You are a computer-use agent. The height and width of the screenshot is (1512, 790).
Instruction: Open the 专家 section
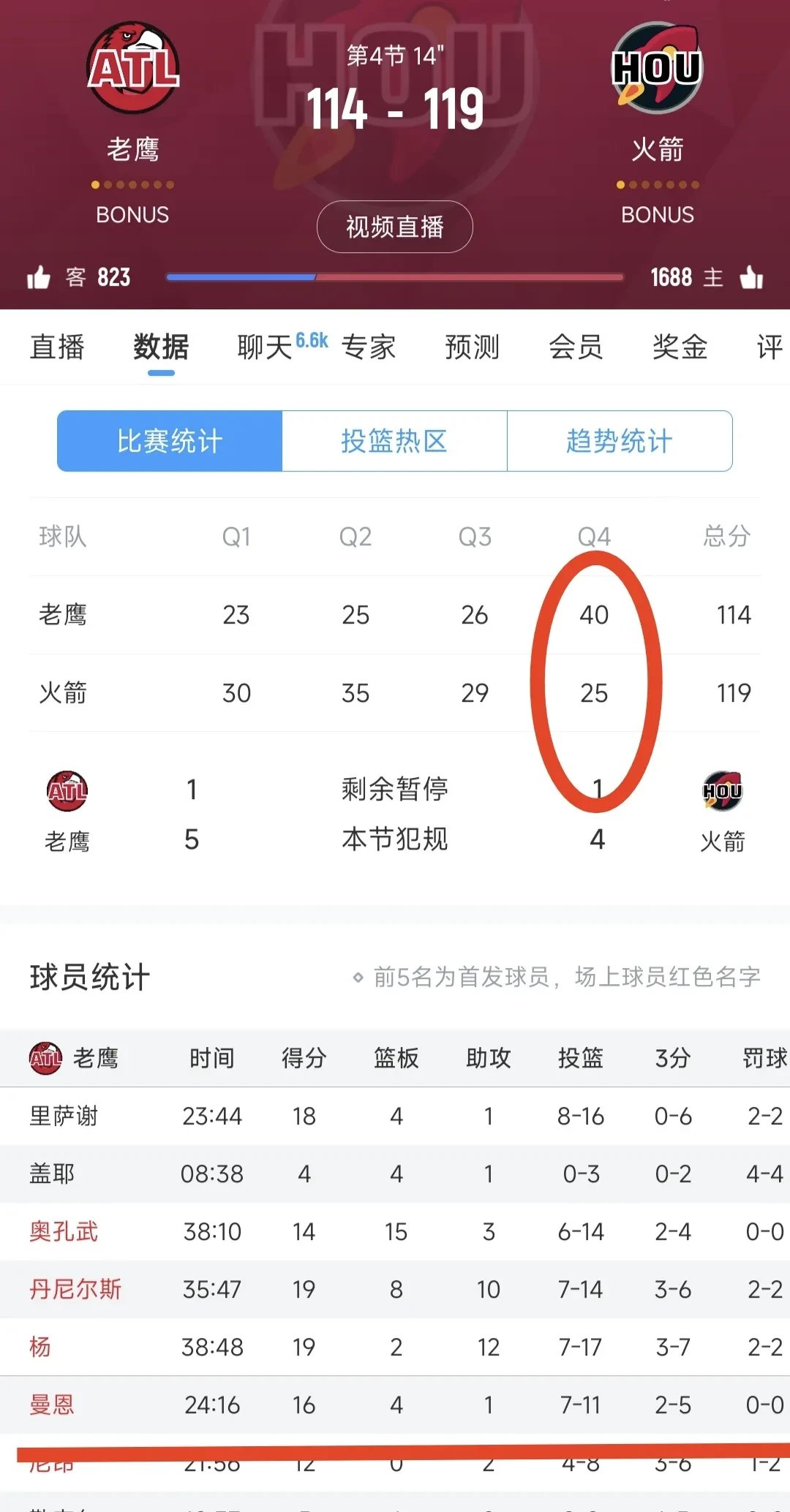click(x=369, y=349)
